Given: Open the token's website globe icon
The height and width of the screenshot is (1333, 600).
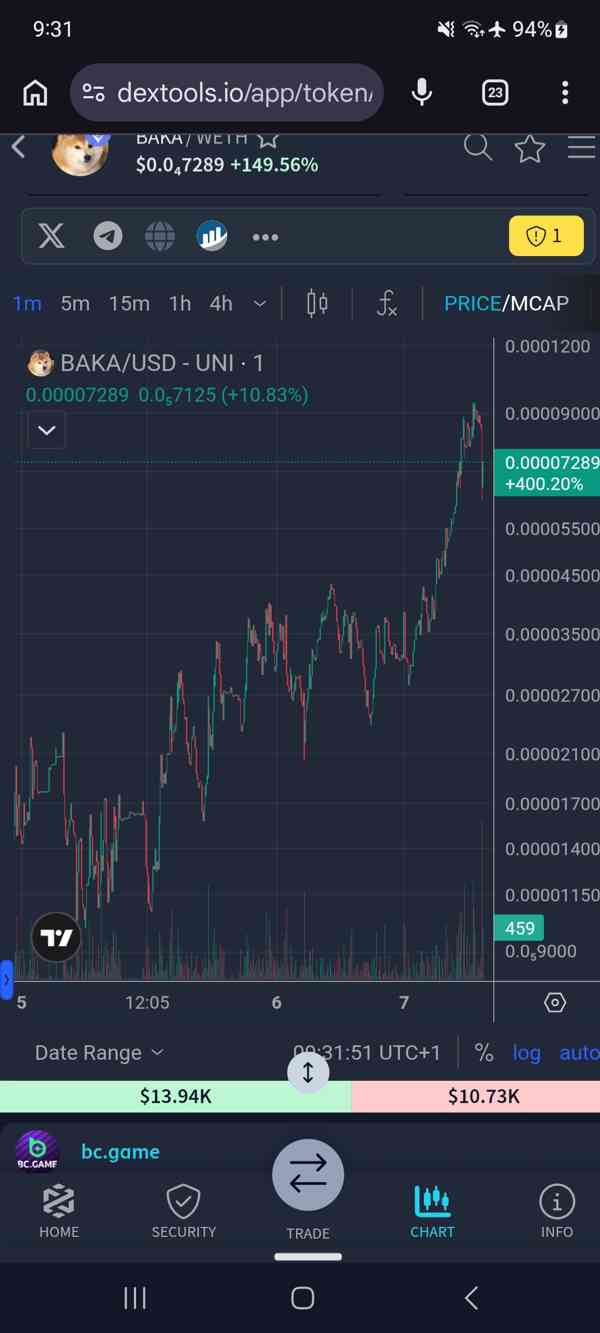Looking at the screenshot, I should pyautogui.click(x=160, y=236).
